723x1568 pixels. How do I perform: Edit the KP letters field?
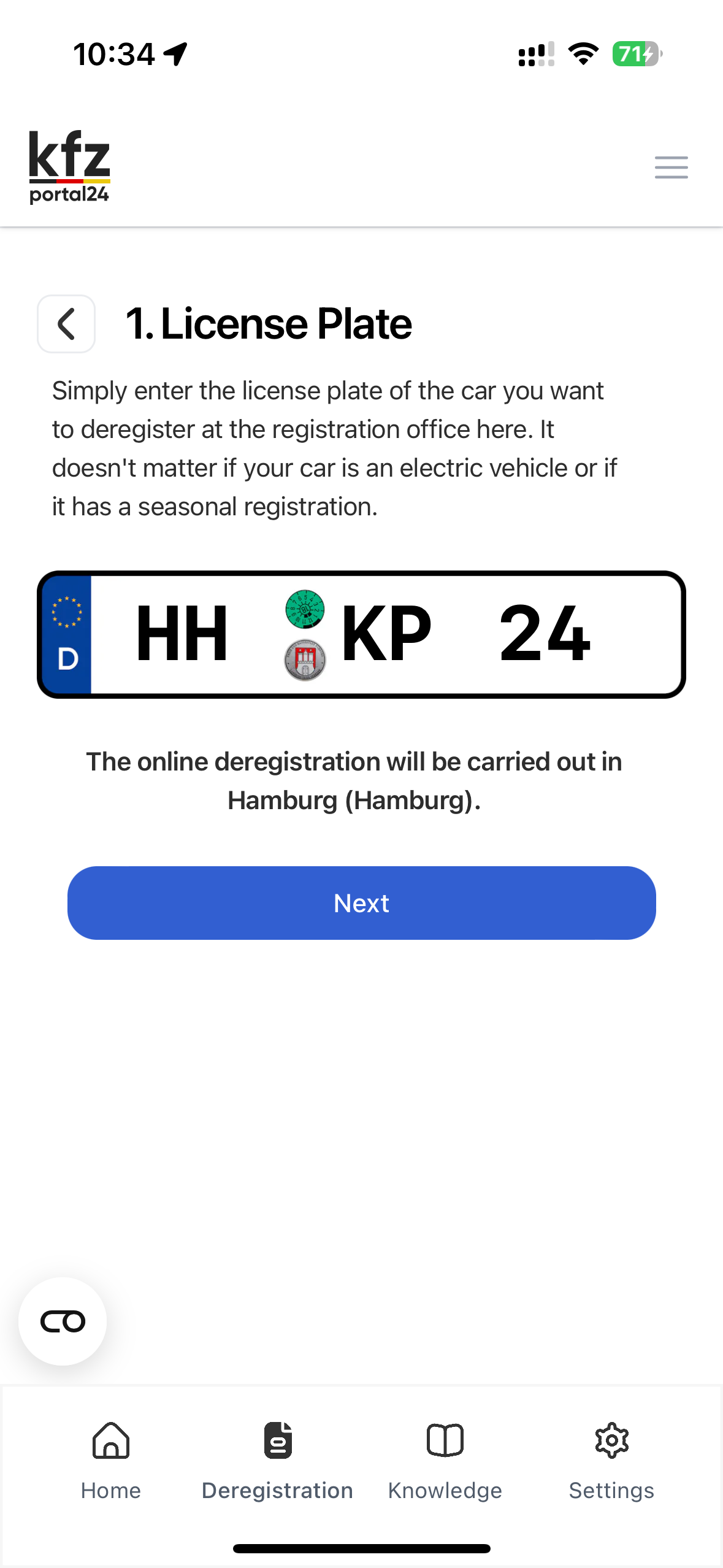coord(386,634)
